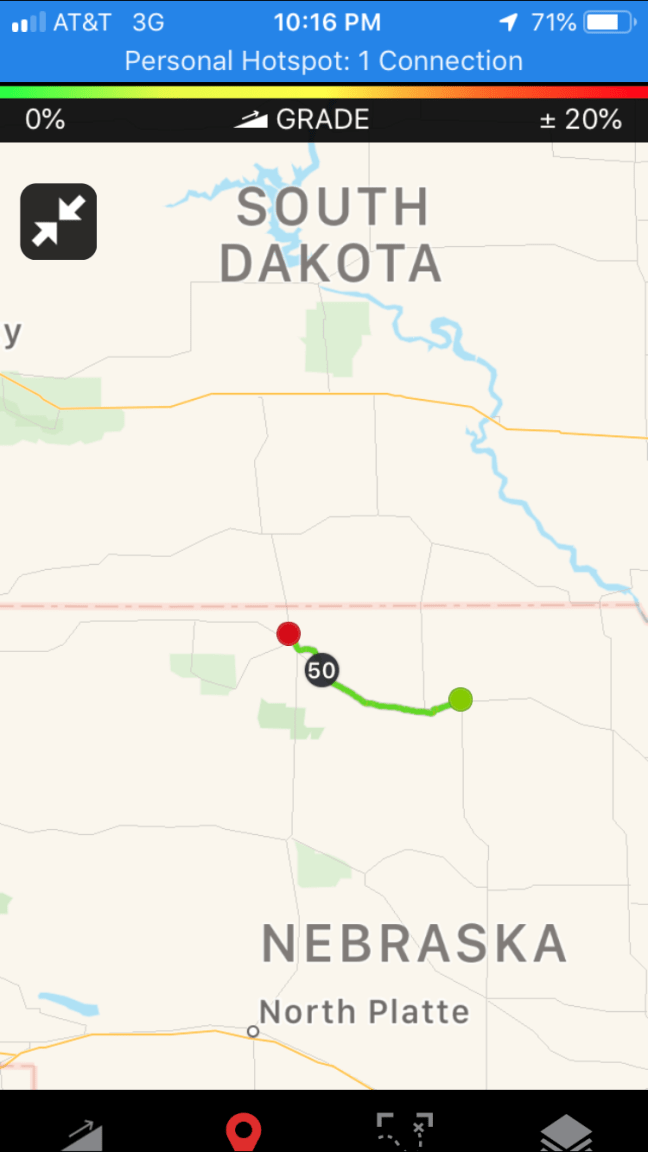Image resolution: width=648 pixels, height=1152 pixels.
Task: Select the green endpoint dot on the route
Action: click(x=460, y=699)
